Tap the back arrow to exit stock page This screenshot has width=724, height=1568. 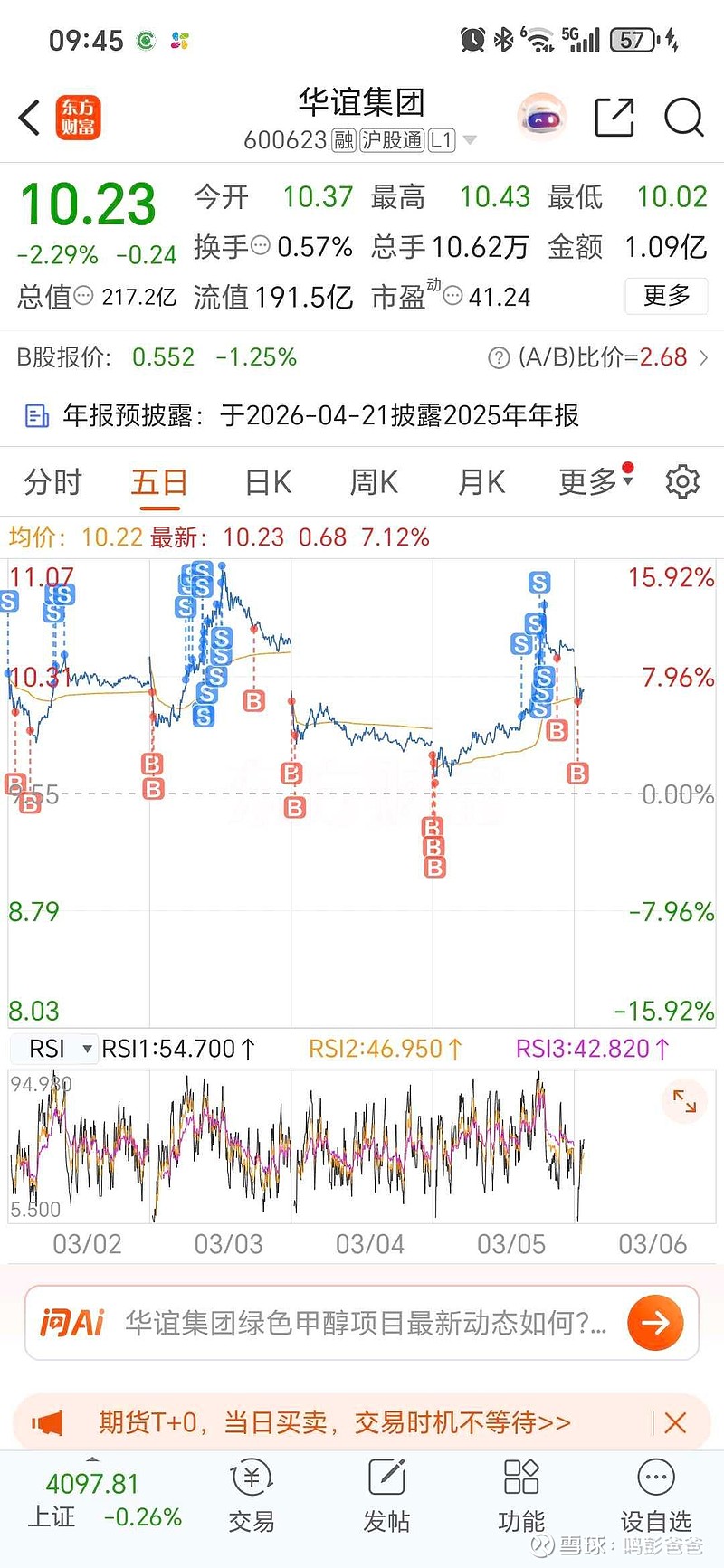coord(28,118)
